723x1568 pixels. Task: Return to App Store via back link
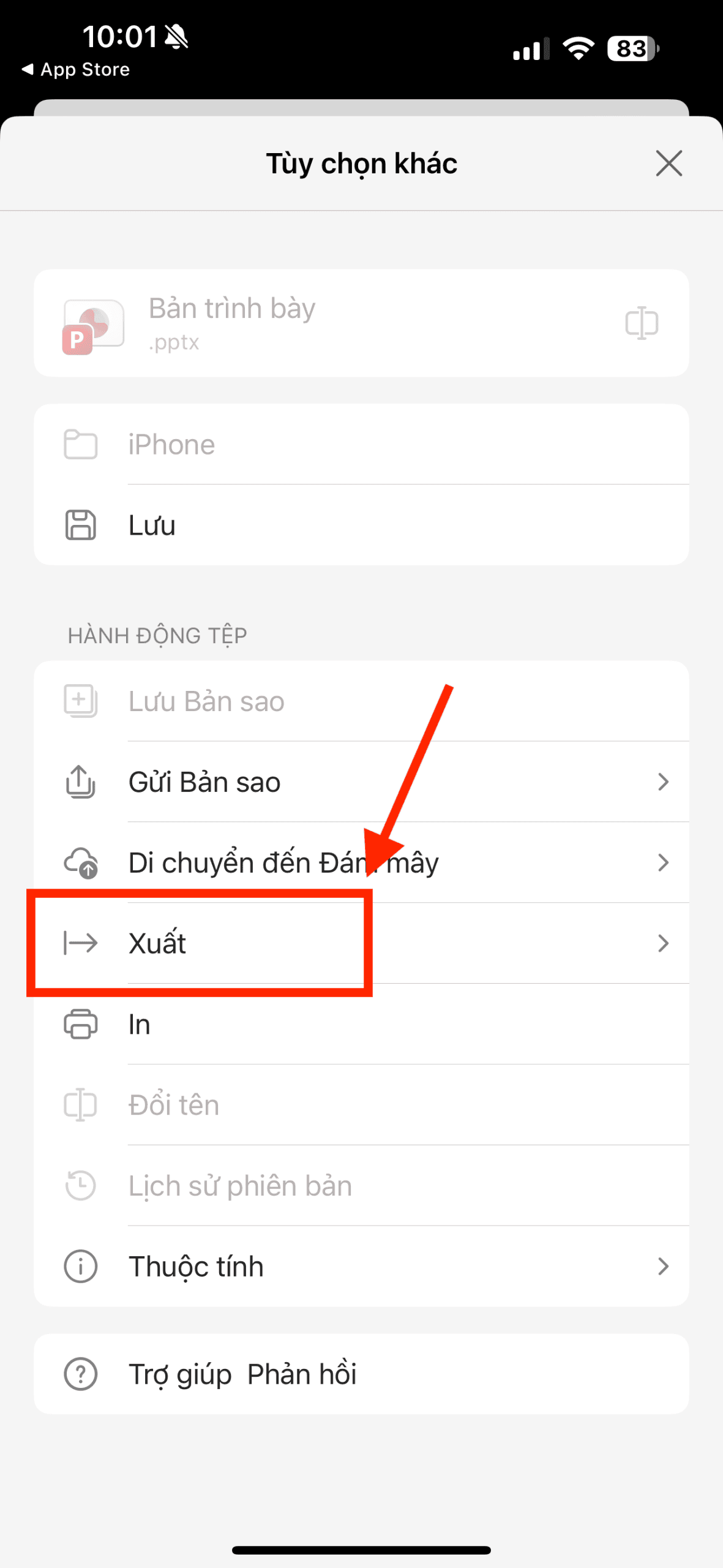coord(76,70)
